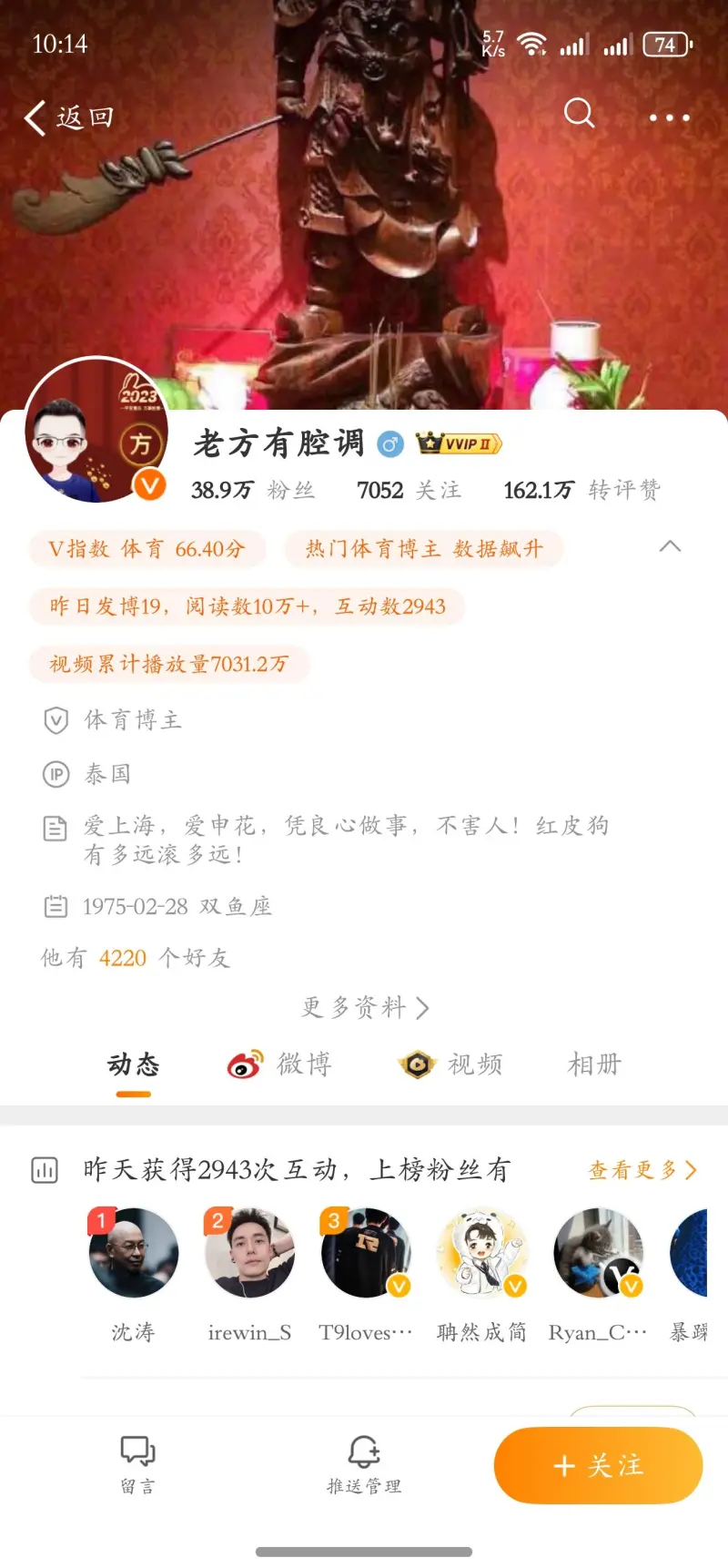Open top fan 沈涛's profile

[x=134, y=1254]
